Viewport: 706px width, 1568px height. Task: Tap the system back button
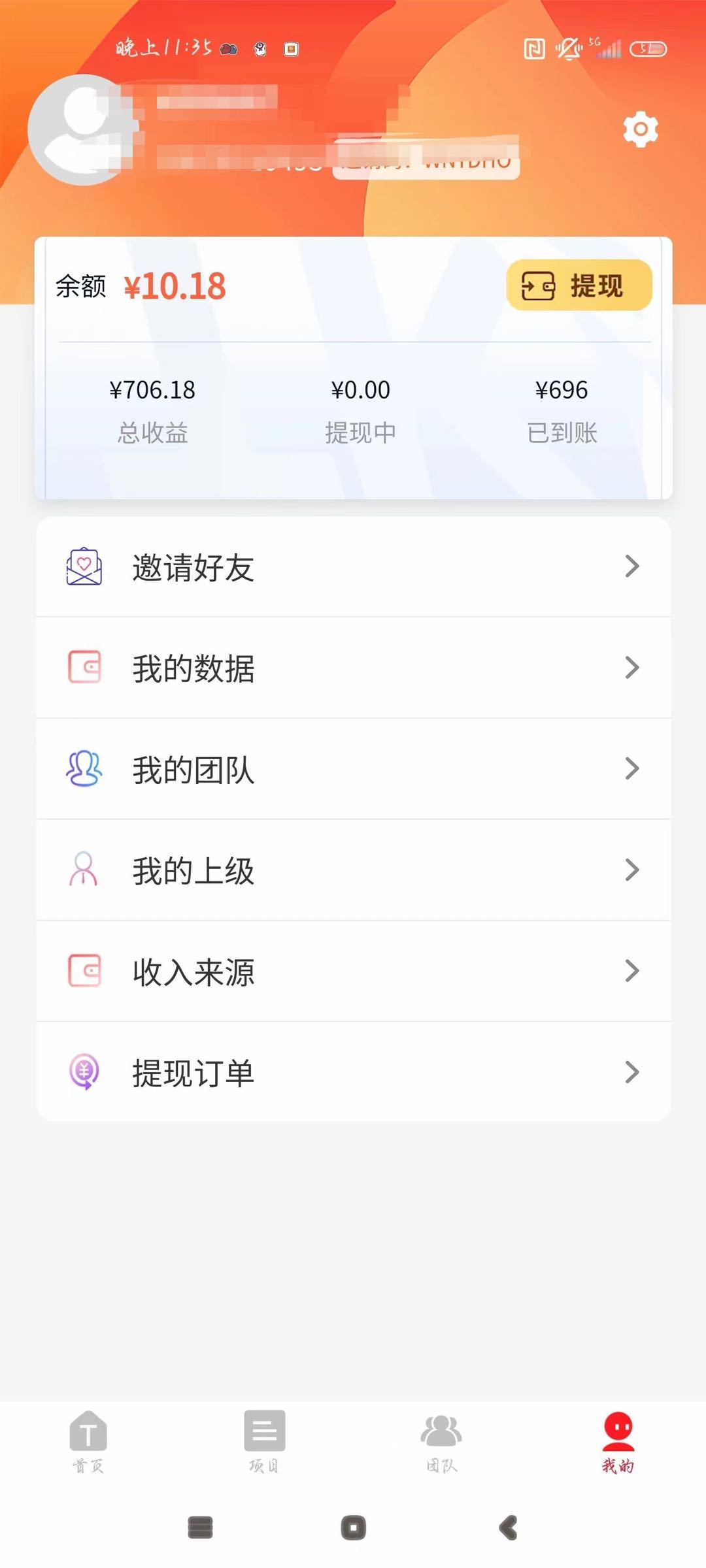509,1527
